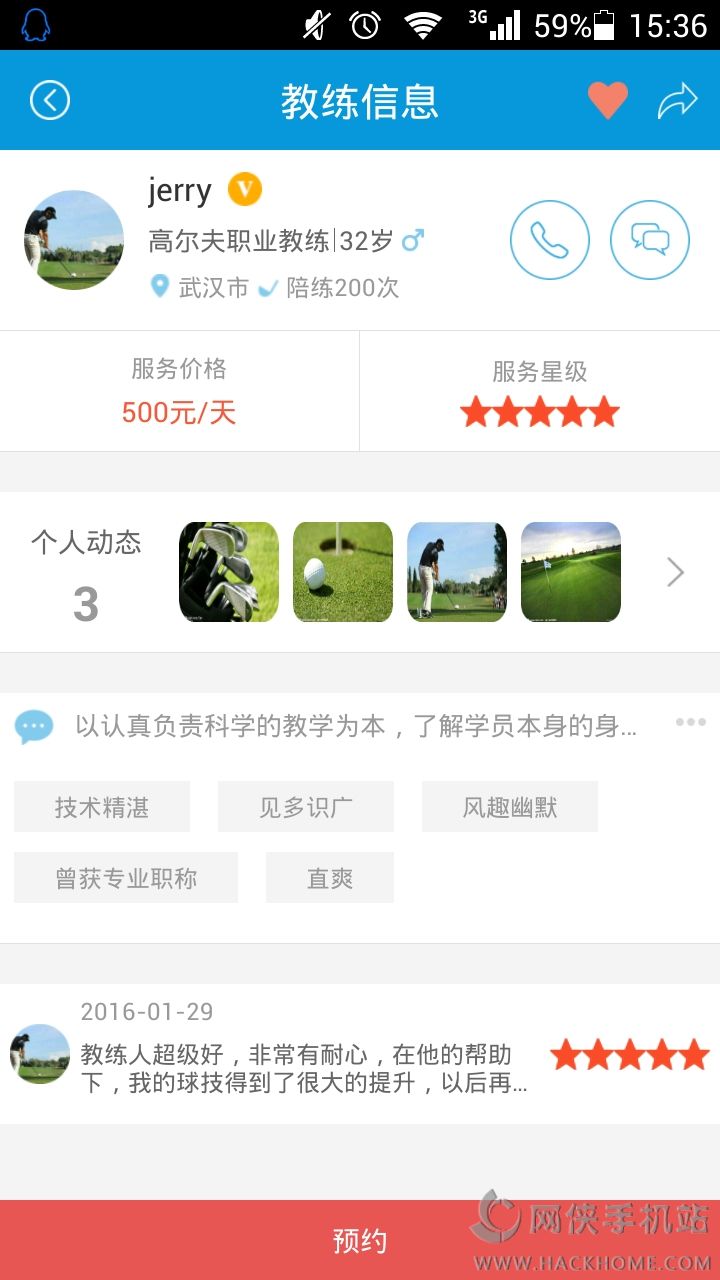View the golf ball by hole photo
The image size is (720, 1280).
[x=343, y=572]
